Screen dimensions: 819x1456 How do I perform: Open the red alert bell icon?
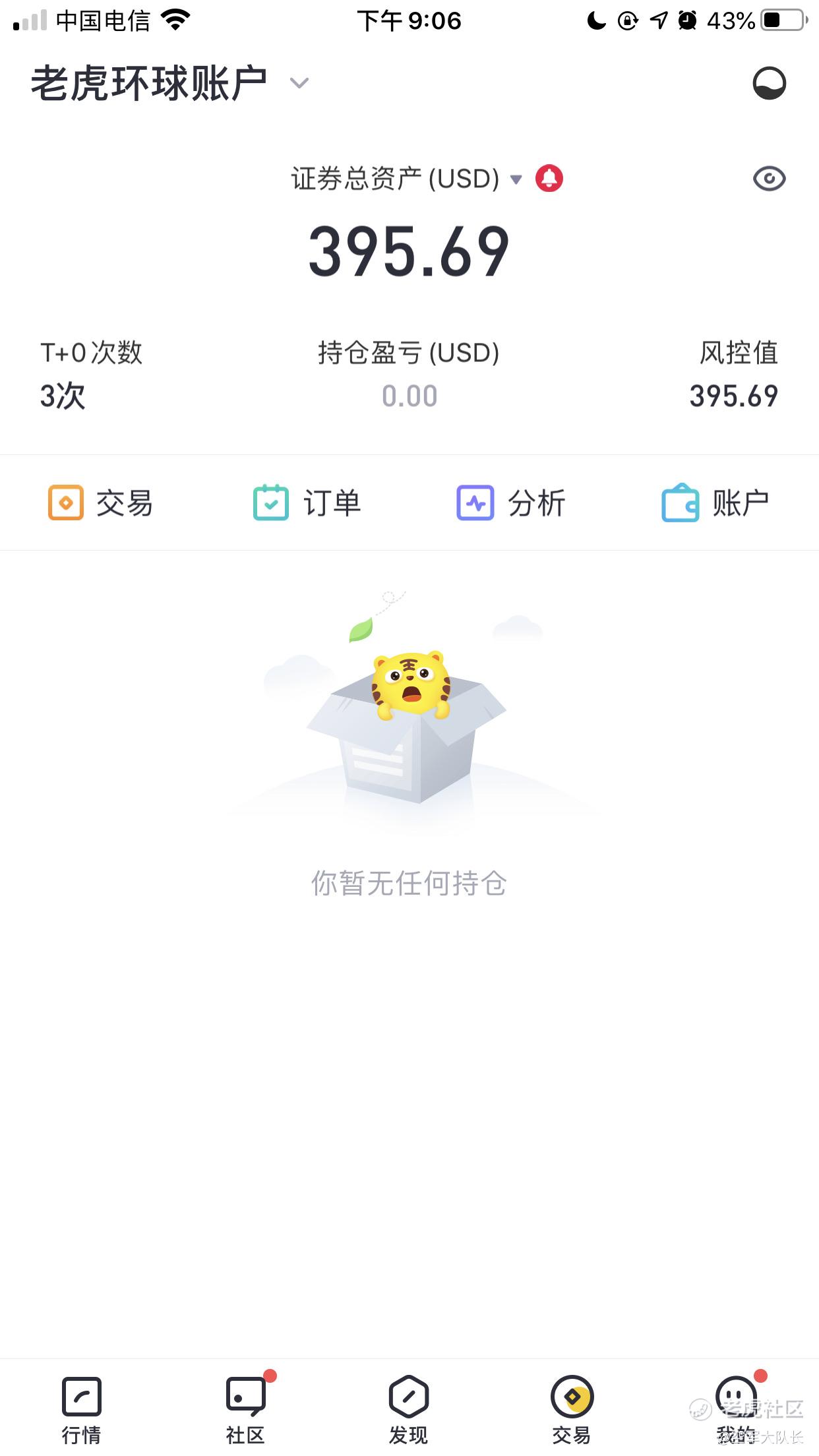pos(549,178)
